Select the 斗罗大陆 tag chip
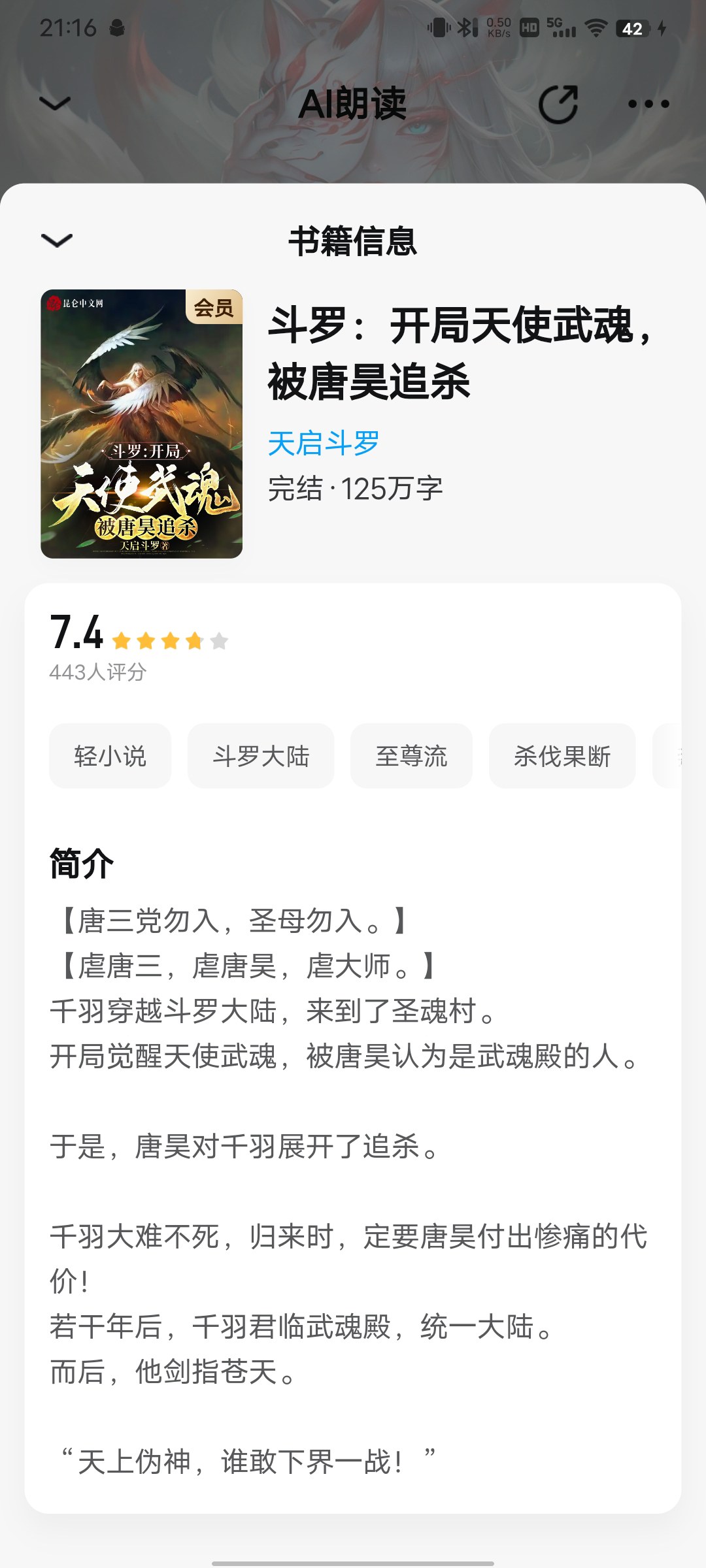The width and height of the screenshot is (706, 1568). pos(261,756)
